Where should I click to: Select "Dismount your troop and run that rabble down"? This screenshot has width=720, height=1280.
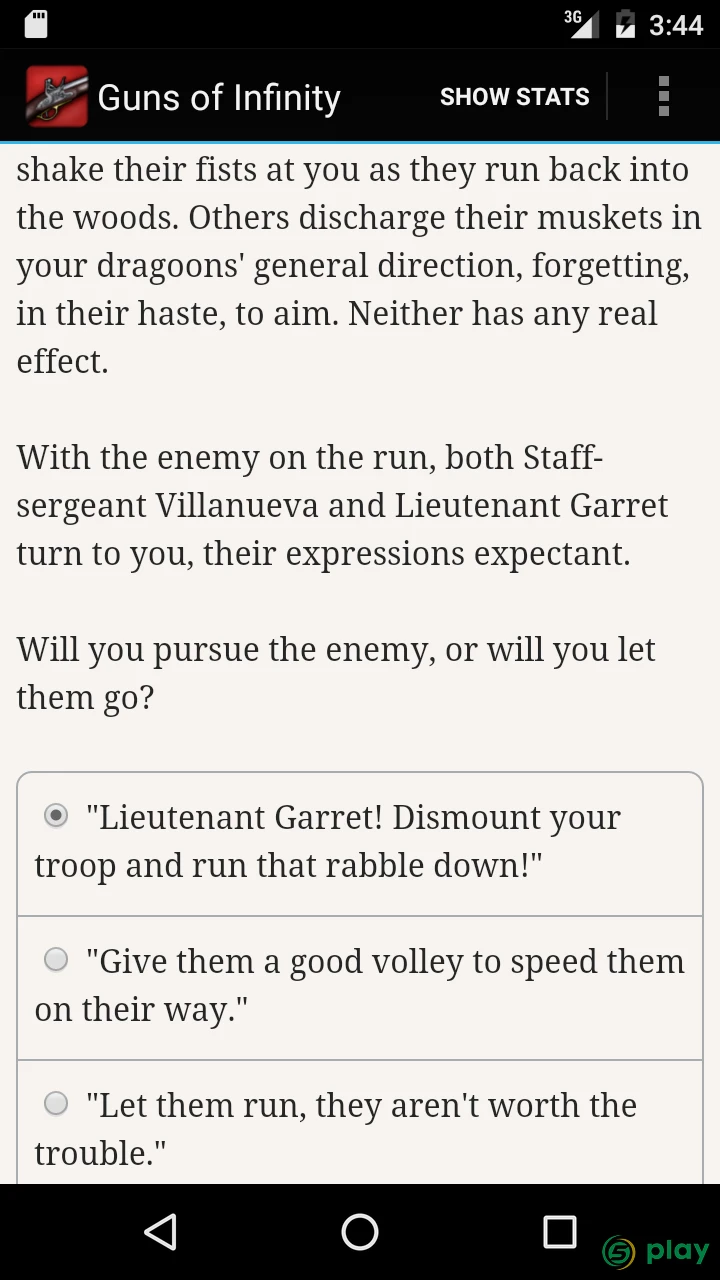click(360, 843)
